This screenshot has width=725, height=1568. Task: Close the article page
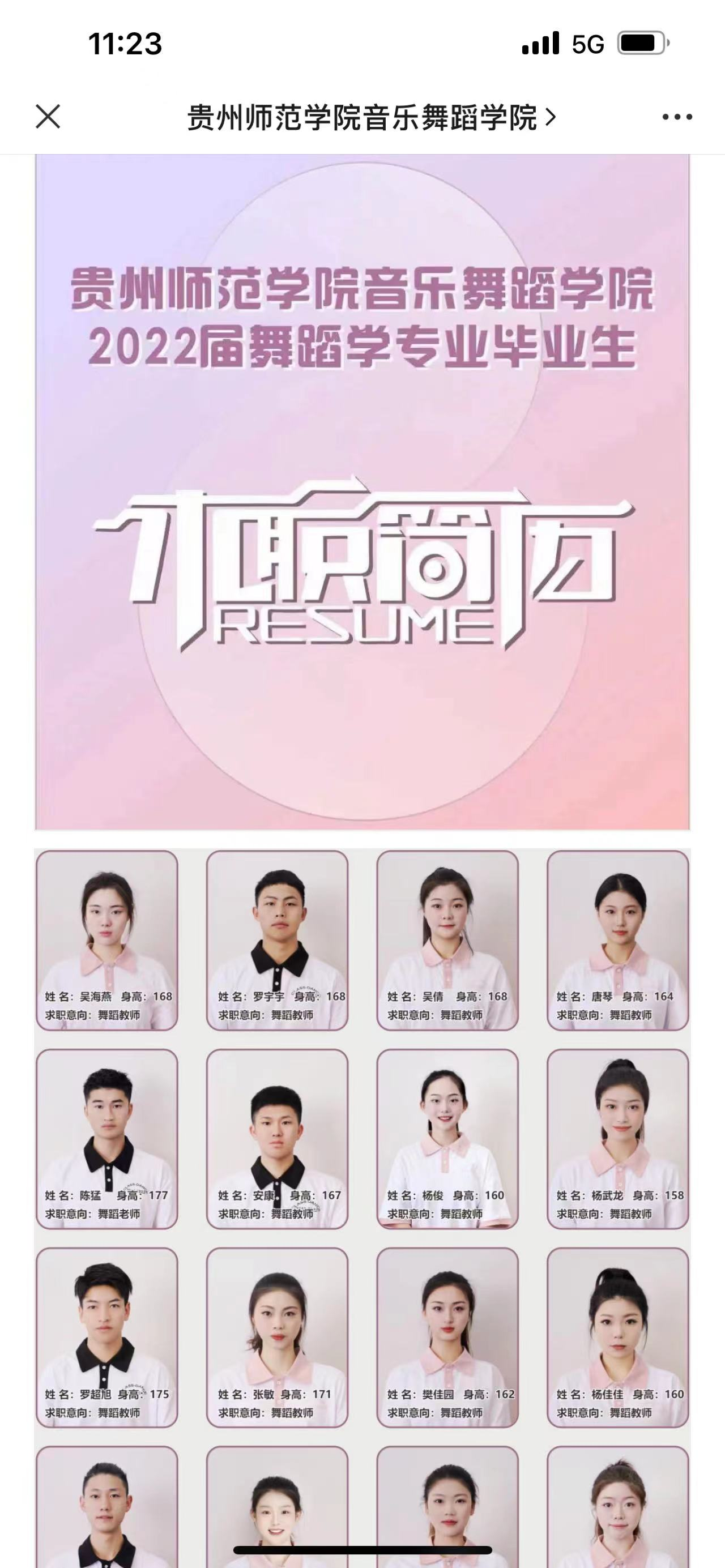tap(48, 116)
